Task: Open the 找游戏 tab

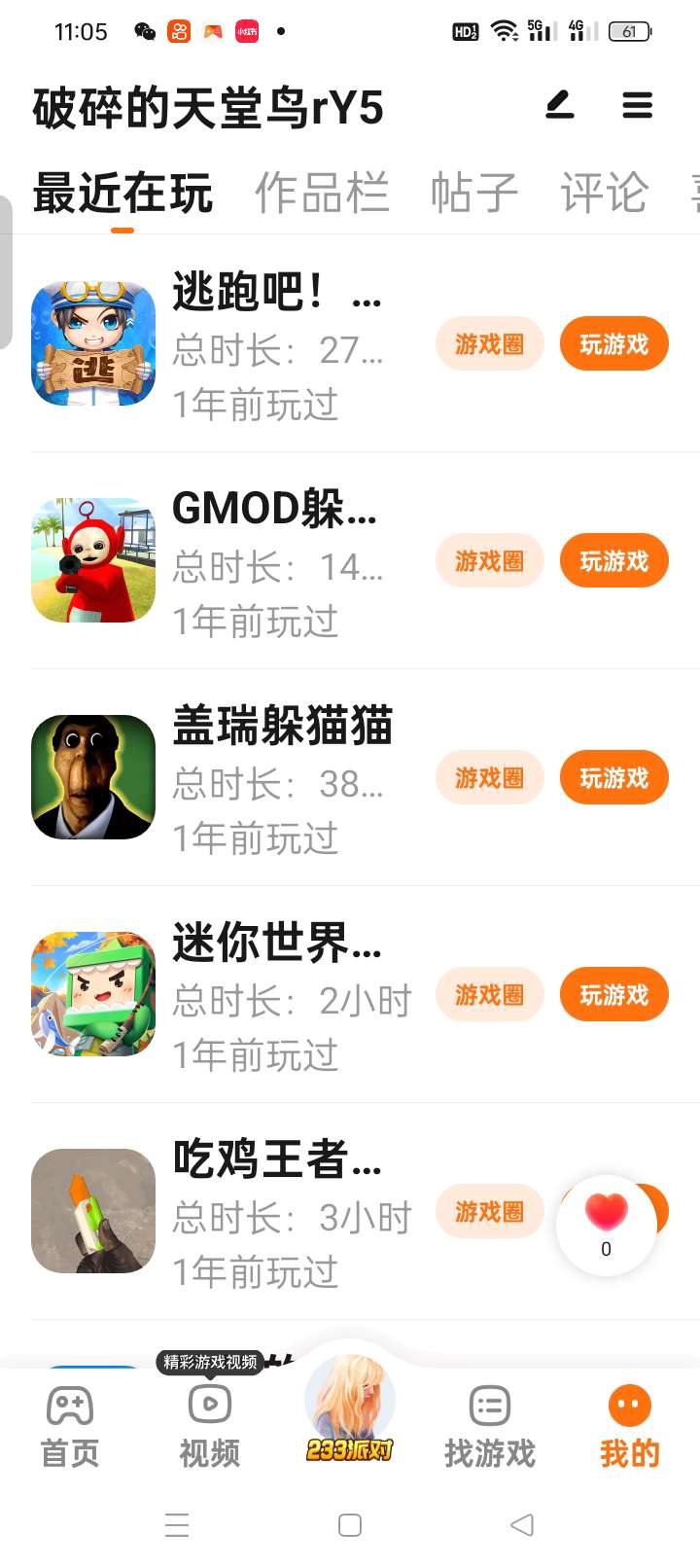Action: [x=490, y=1426]
